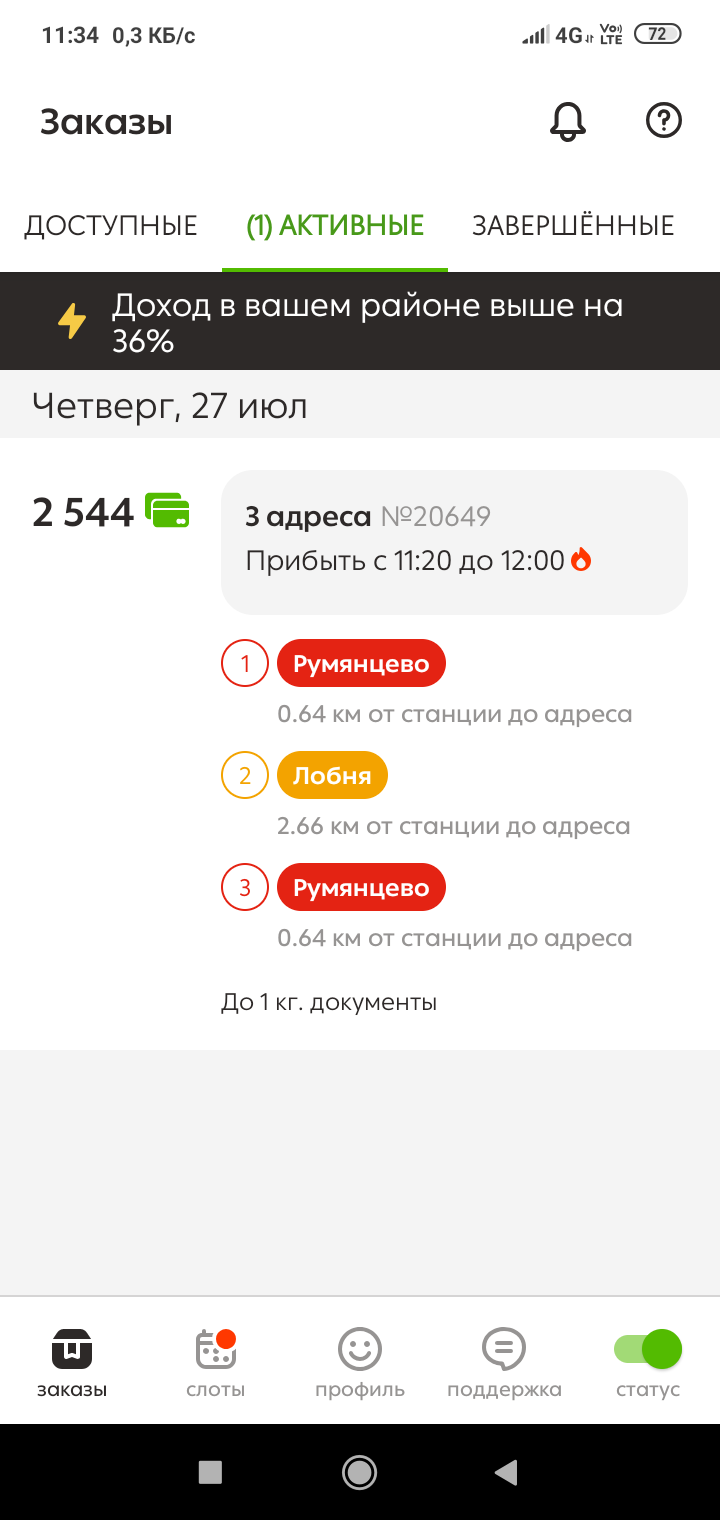
Task: Open the notifications bell
Action: click(x=567, y=122)
